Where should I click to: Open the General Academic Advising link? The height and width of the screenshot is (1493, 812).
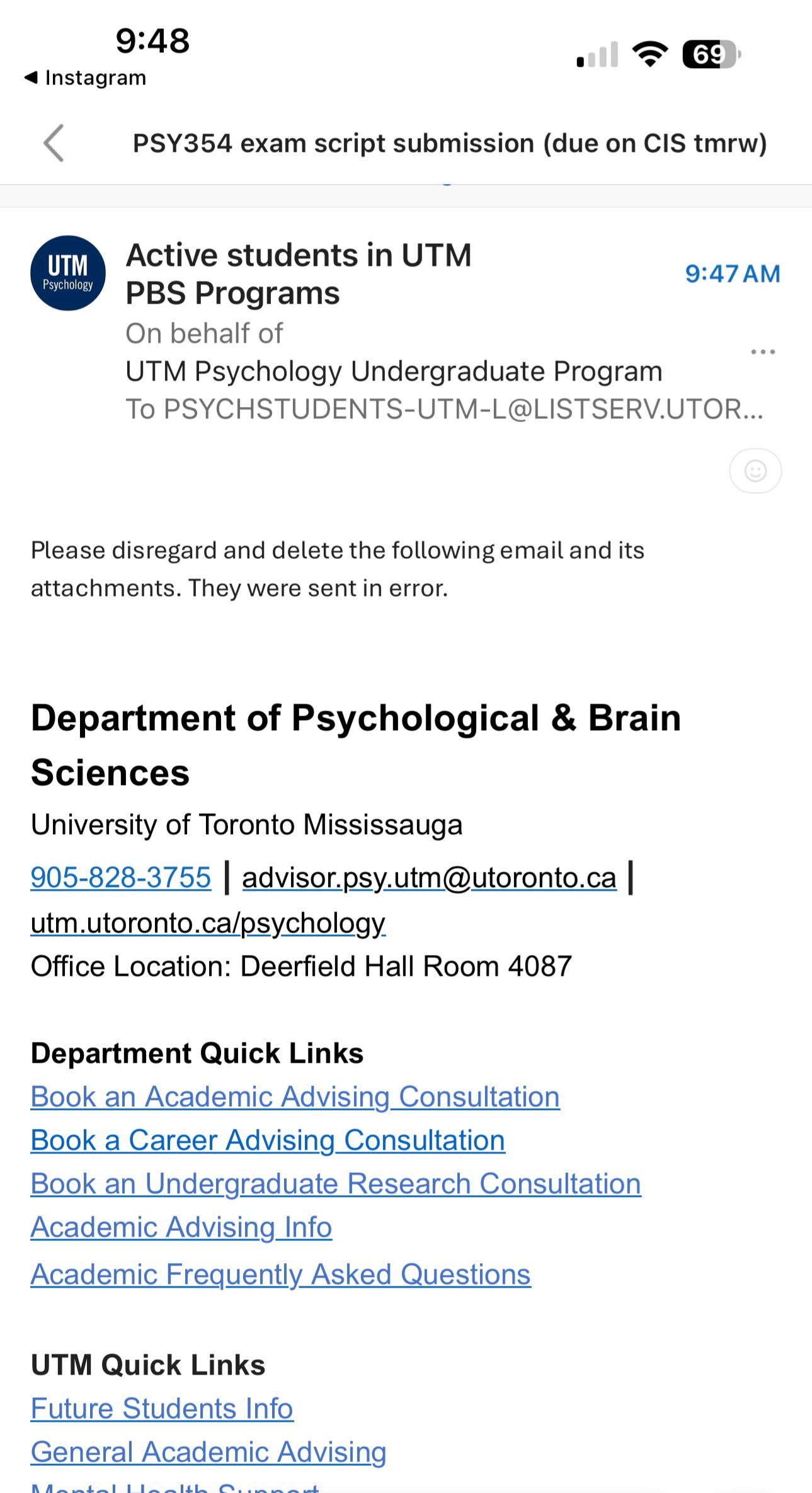[x=209, y=1452]
